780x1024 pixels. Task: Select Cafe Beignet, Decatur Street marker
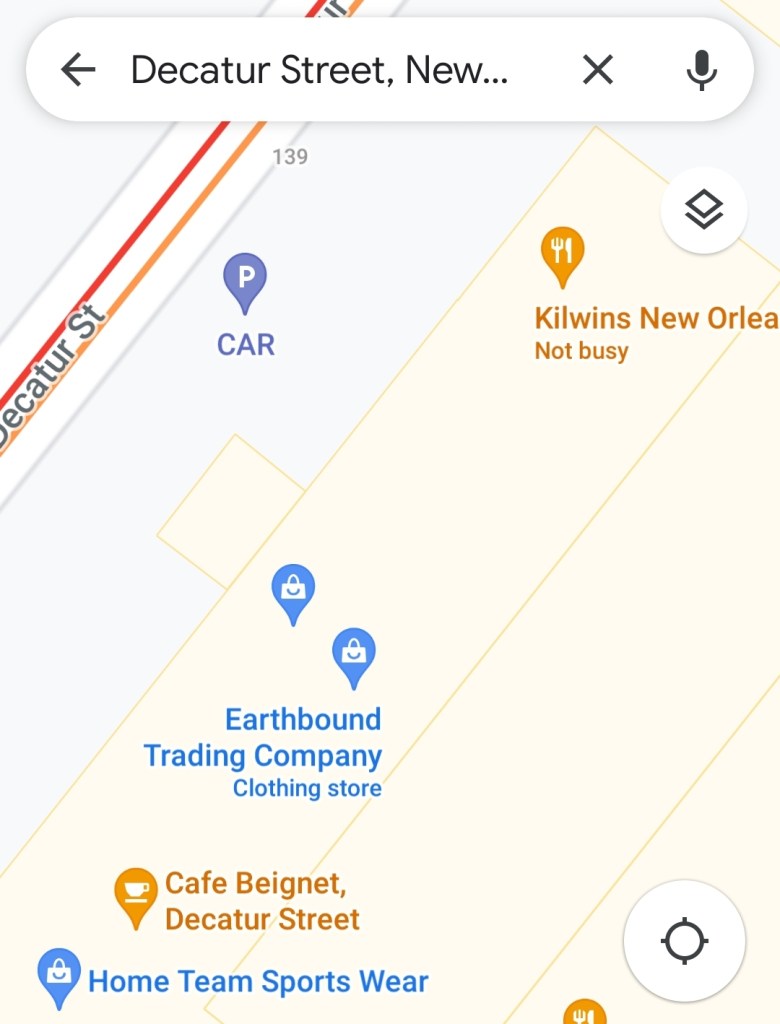(136, 895)
